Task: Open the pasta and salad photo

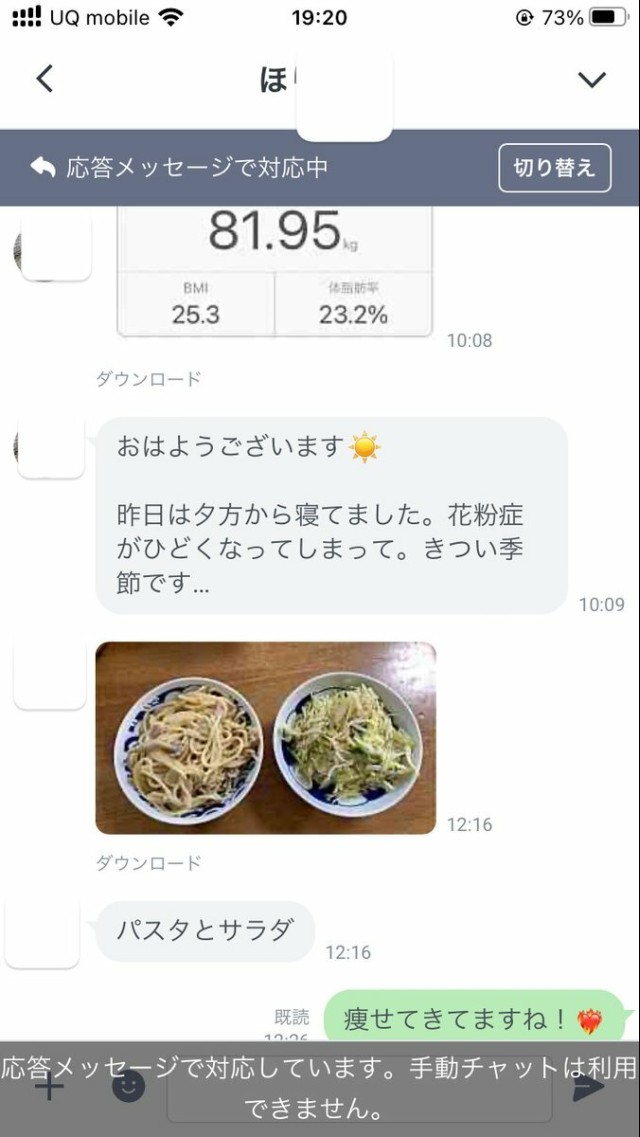Action: point(265,738)
